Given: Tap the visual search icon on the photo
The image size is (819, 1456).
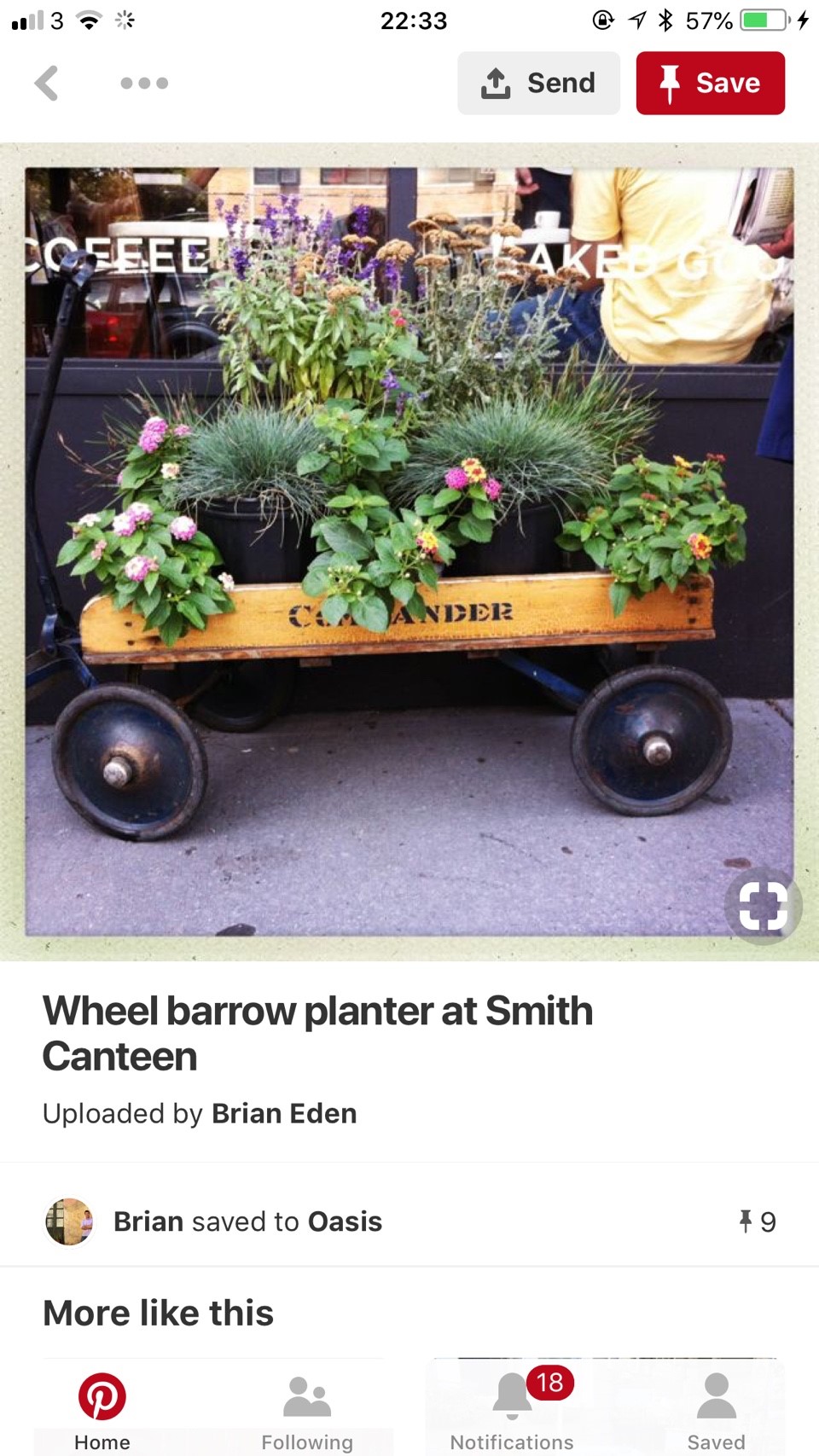Looking at the screenshot, I should (x=762, y=905).
